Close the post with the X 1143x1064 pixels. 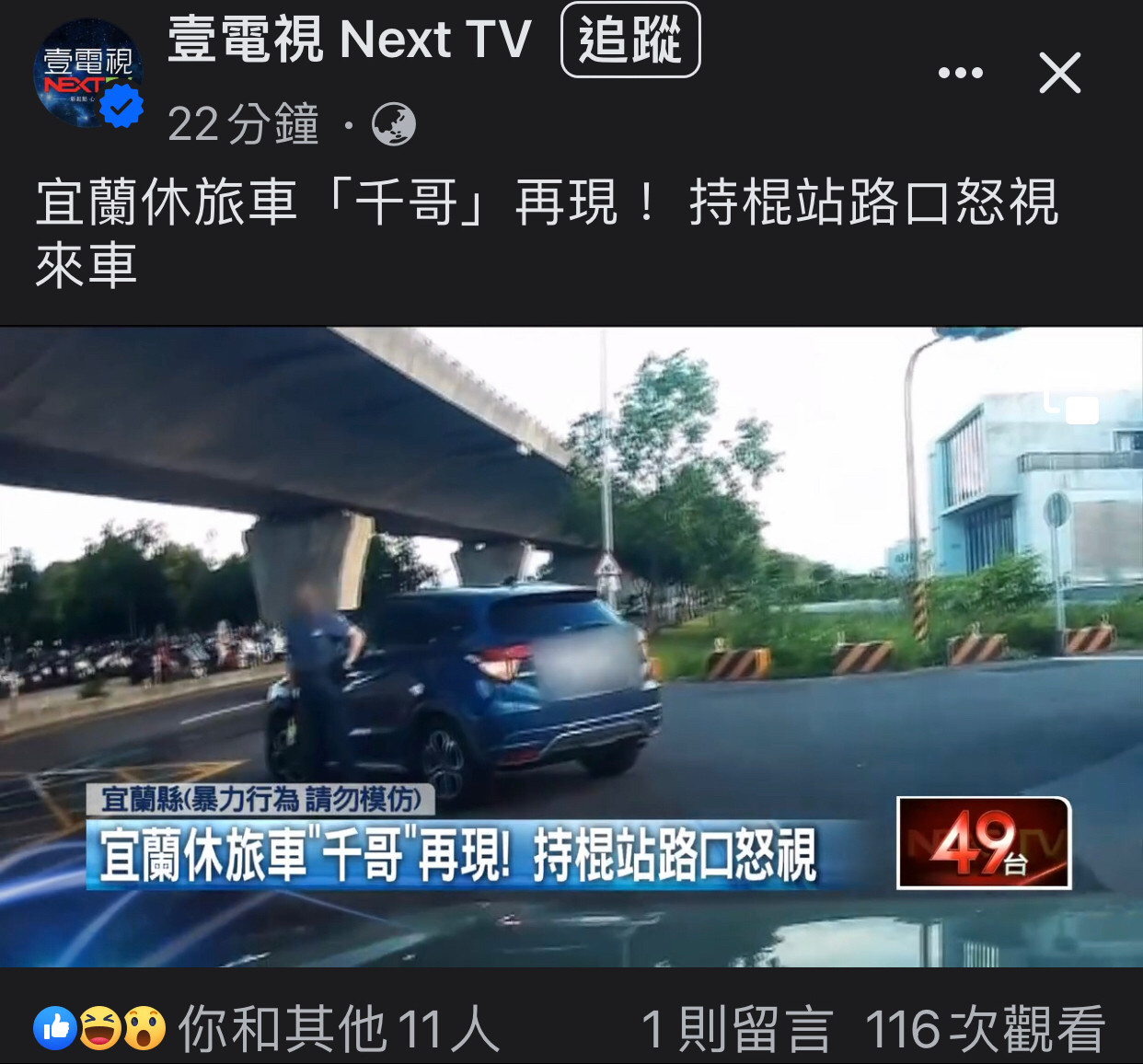(1059, 73)
